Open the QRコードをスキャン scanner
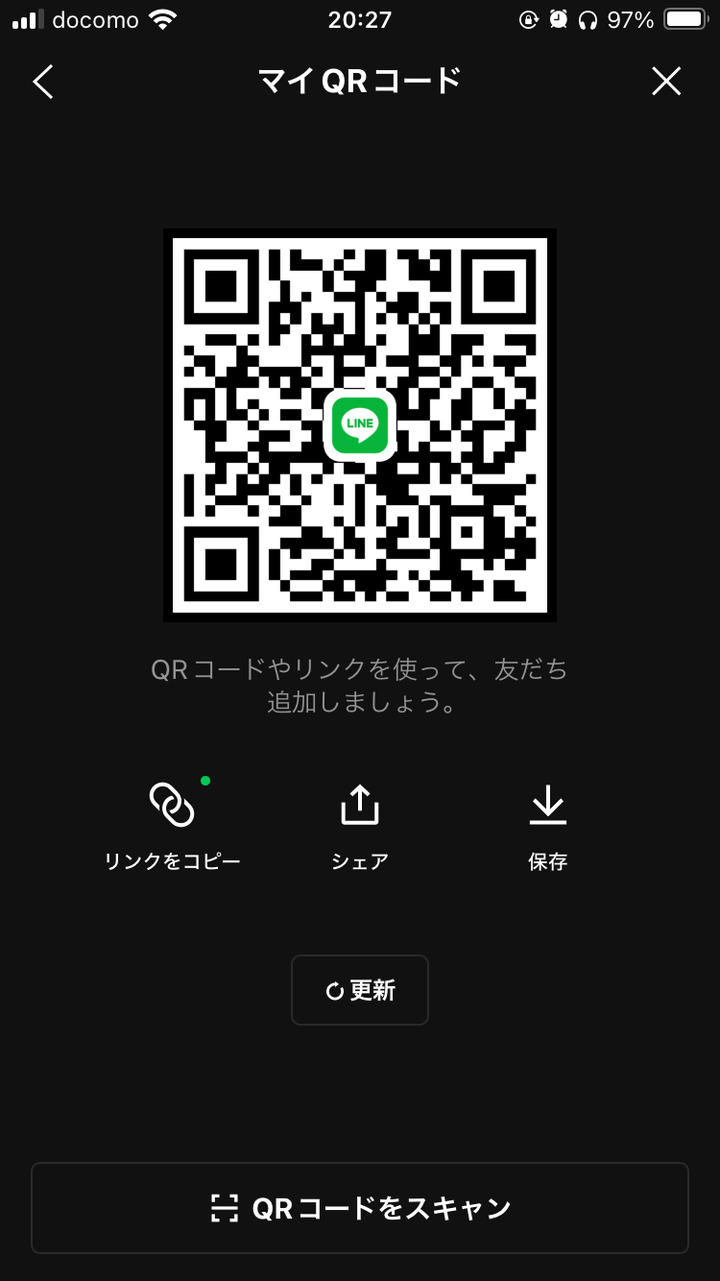The height and width of the screenshot is (1281, 720). (x=360, y=1208)
